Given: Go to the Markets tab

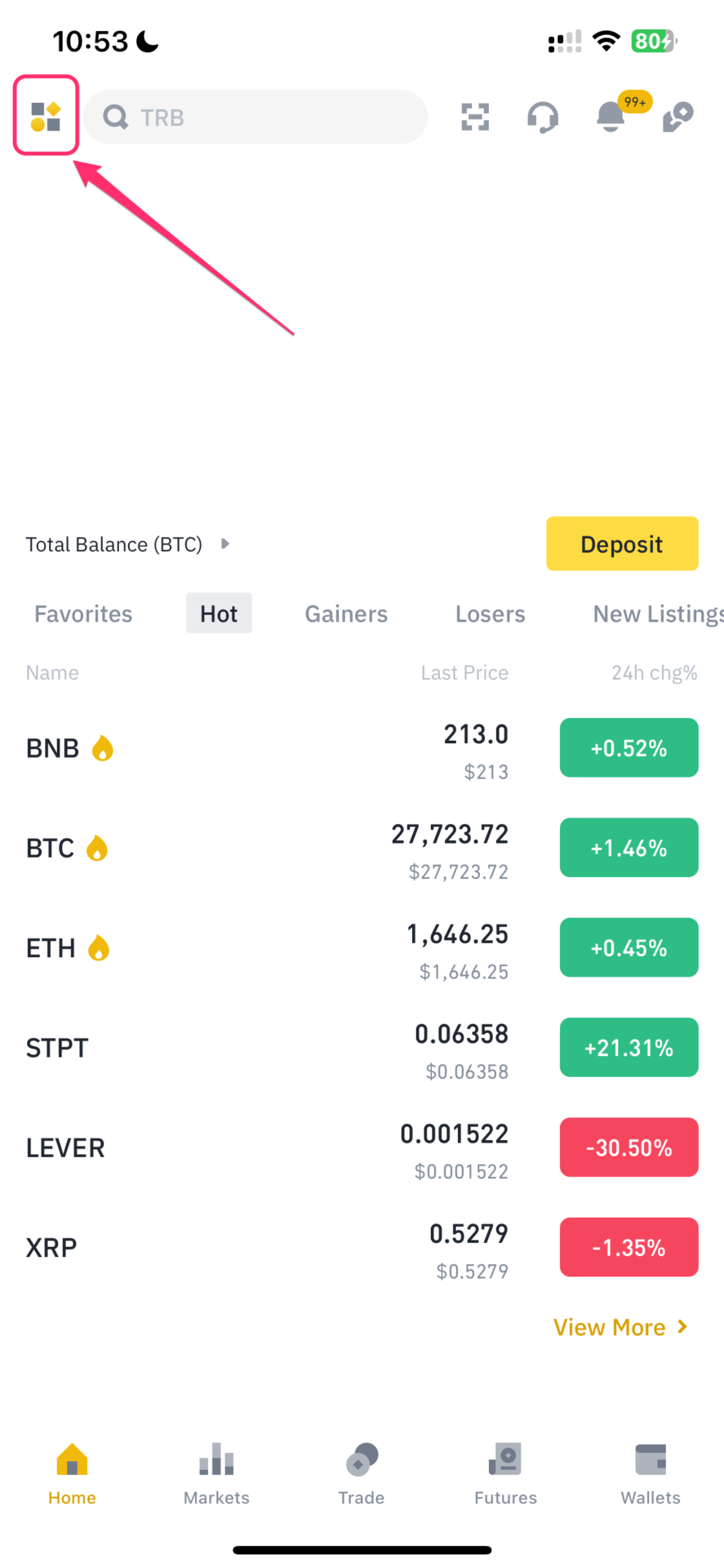Looking at the screenshot, I should point(216,1474).
